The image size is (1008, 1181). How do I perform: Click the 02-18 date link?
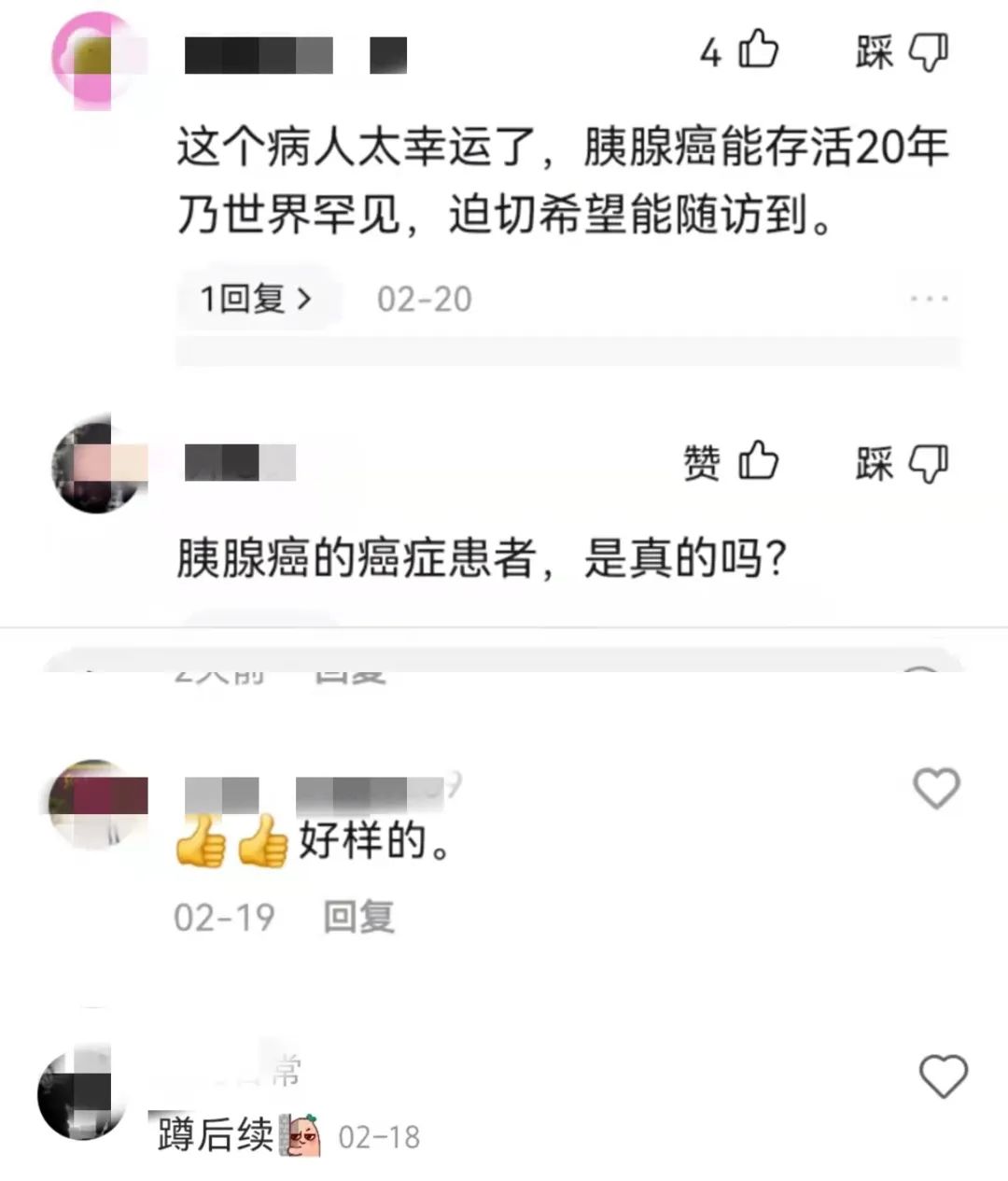tap(378, 1138)
